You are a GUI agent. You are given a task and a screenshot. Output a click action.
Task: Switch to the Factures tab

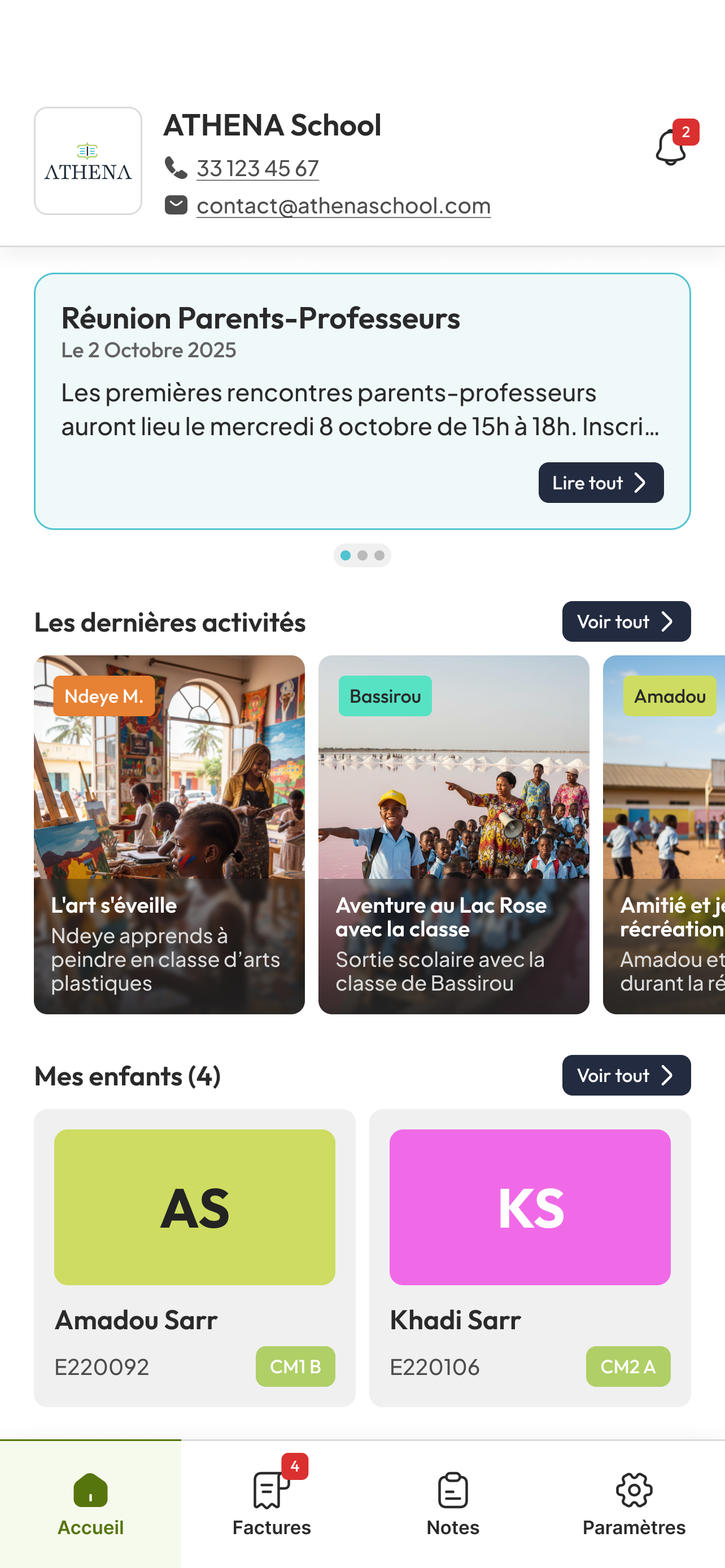[x=272, y=1504]
